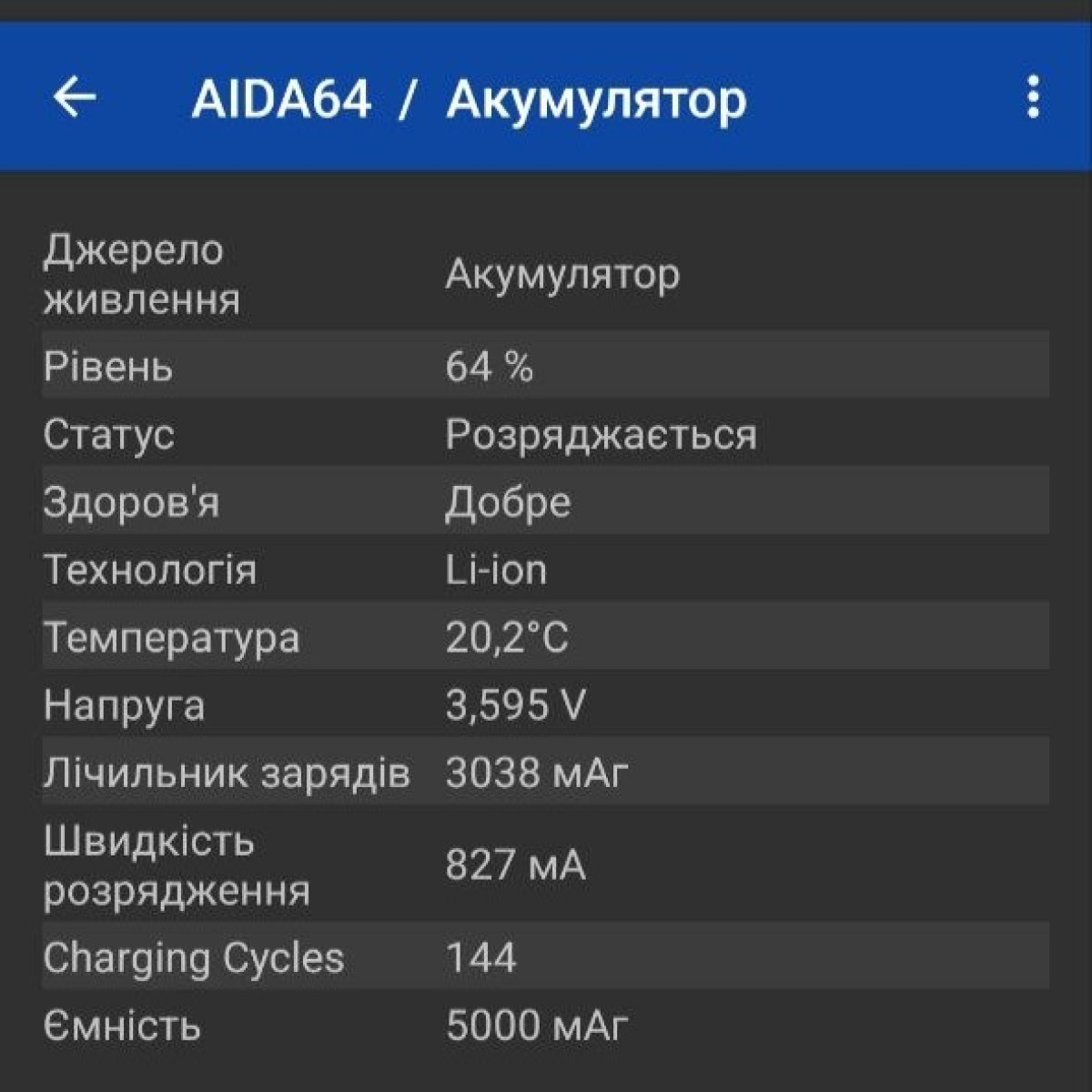Screen dimensions: 1092x1092
Task: Go back from the Акумулятор page
Action: 75,96
